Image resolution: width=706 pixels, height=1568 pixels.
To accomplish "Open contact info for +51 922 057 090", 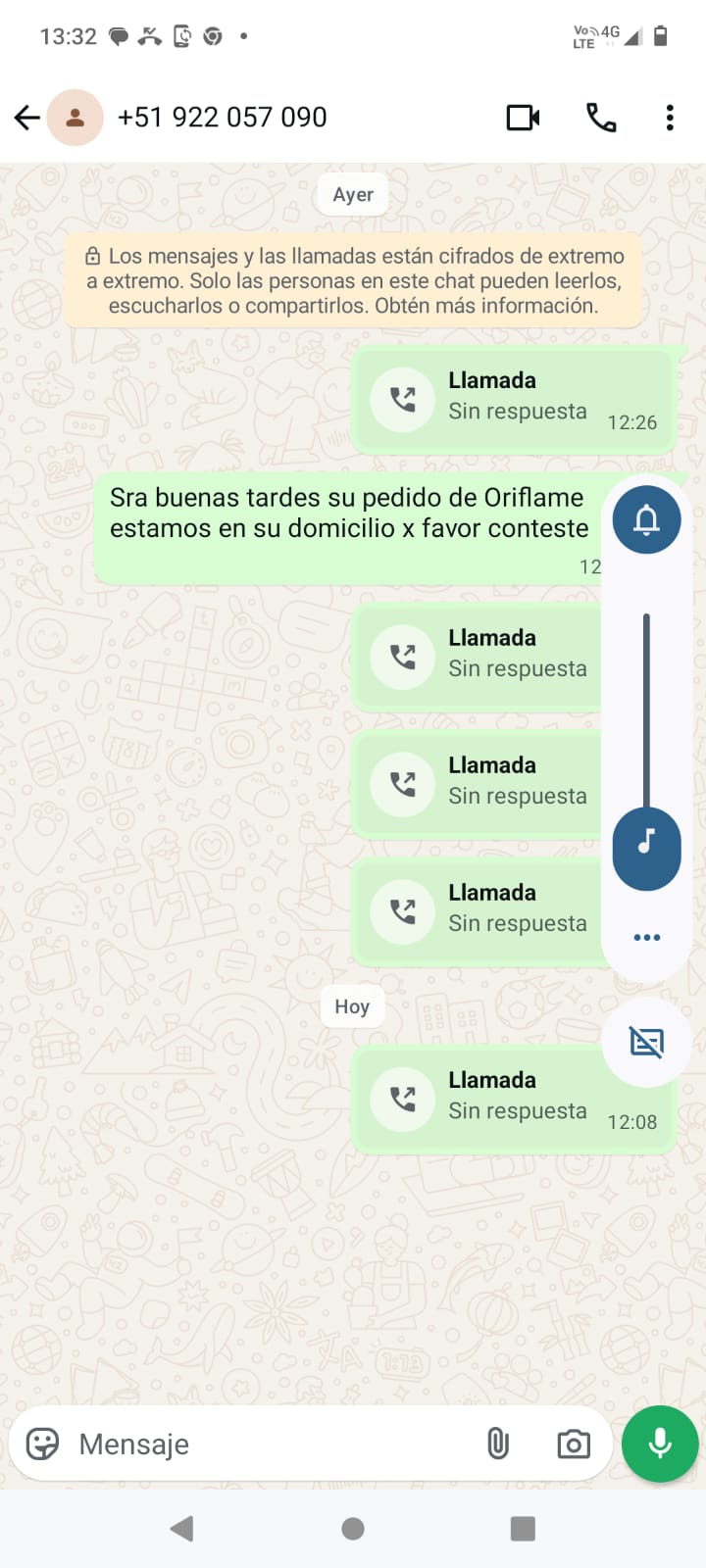I will [222, 118].
